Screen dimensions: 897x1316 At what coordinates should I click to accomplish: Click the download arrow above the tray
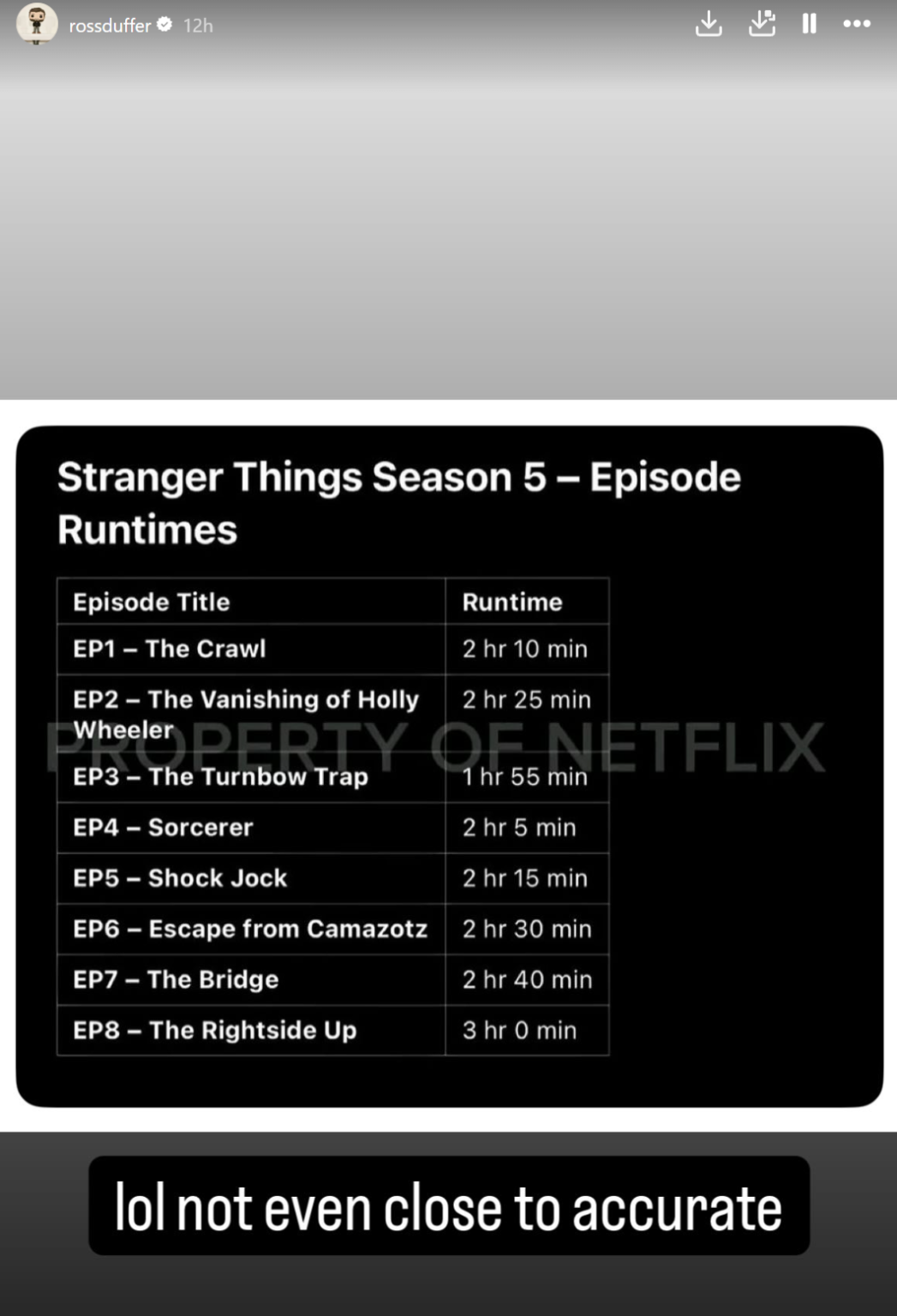709,24
